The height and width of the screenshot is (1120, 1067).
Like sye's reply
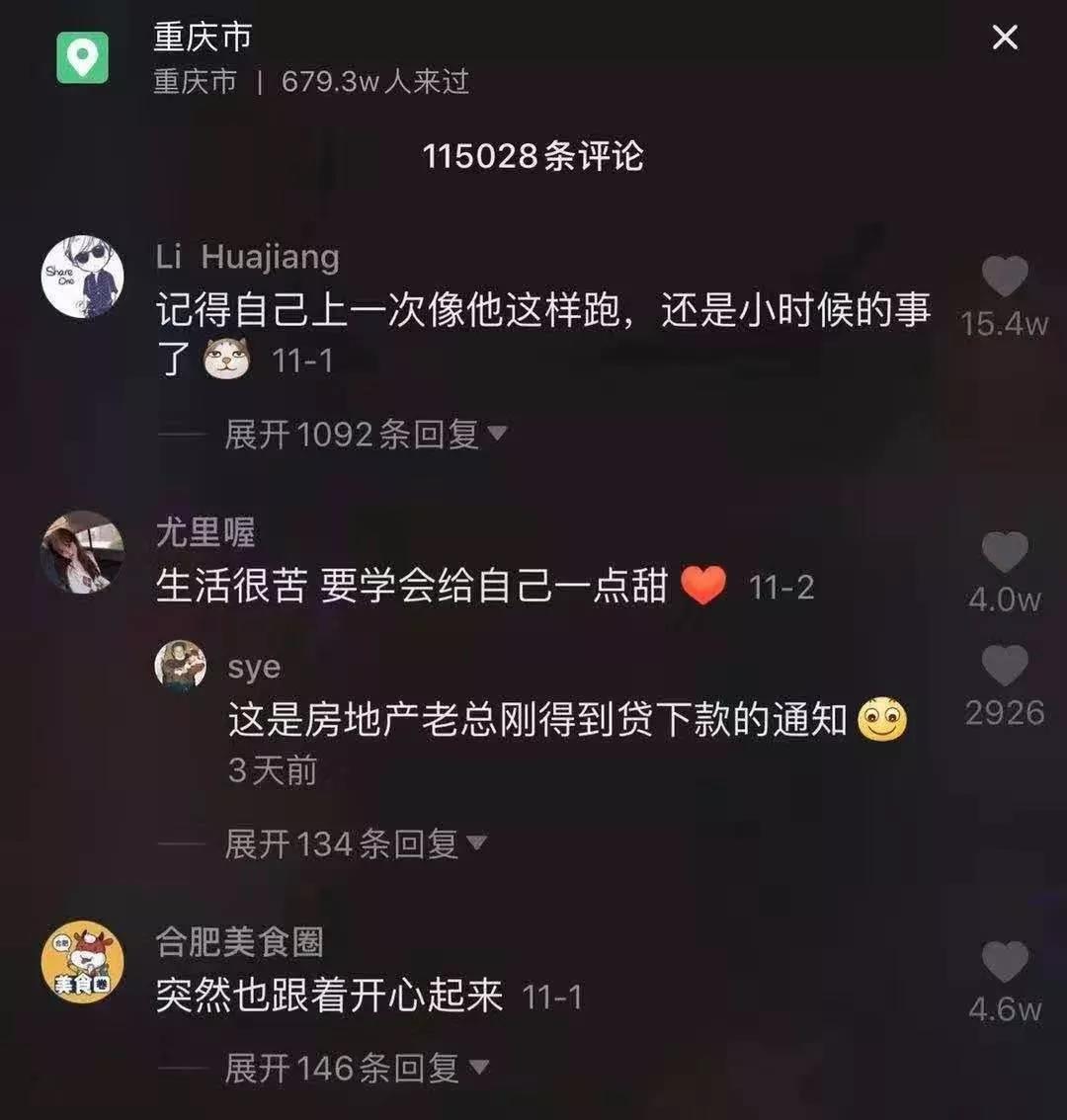[x=1005, y=666]
